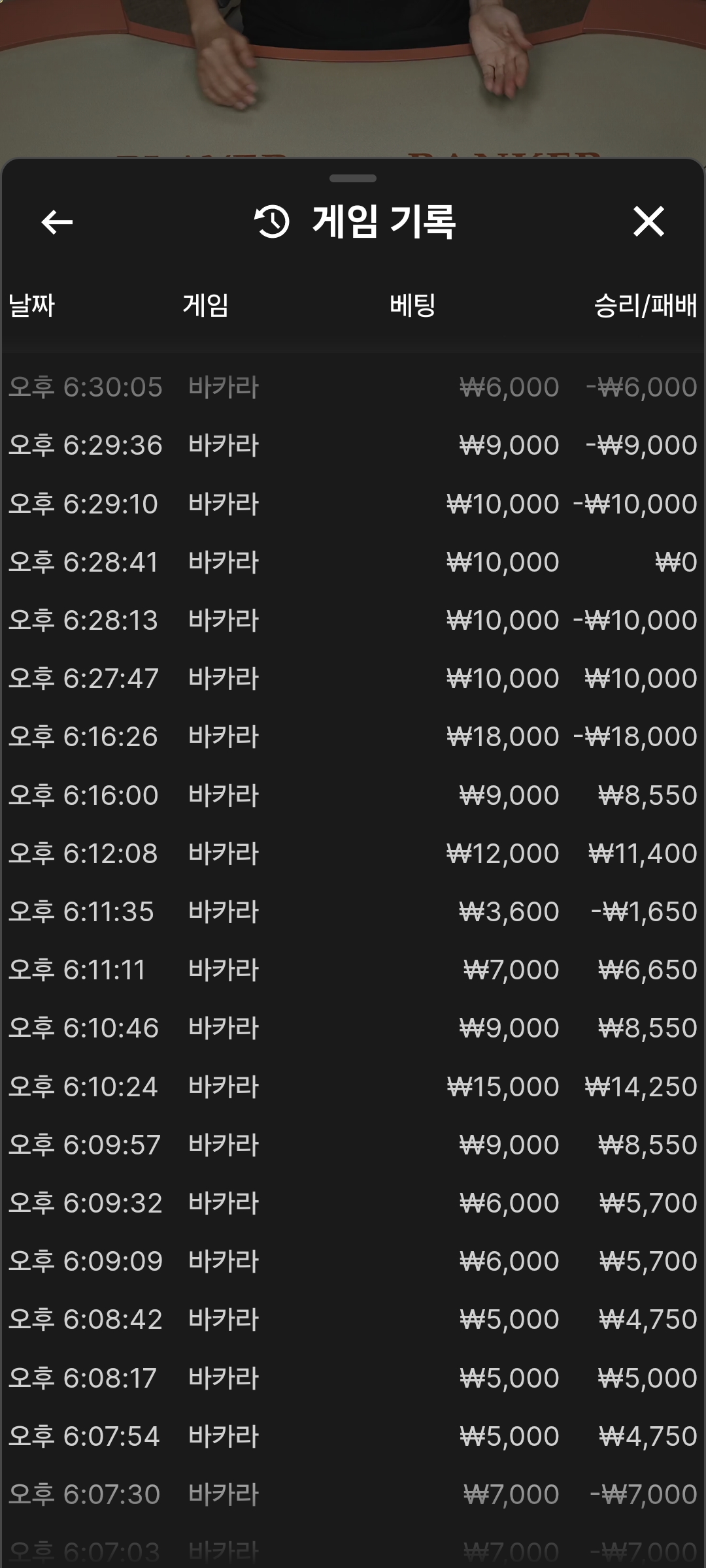Open the 6:10:24 baccarat record
The width and height of the screenshot is (706, 1568).
(x=353, y=1086)
